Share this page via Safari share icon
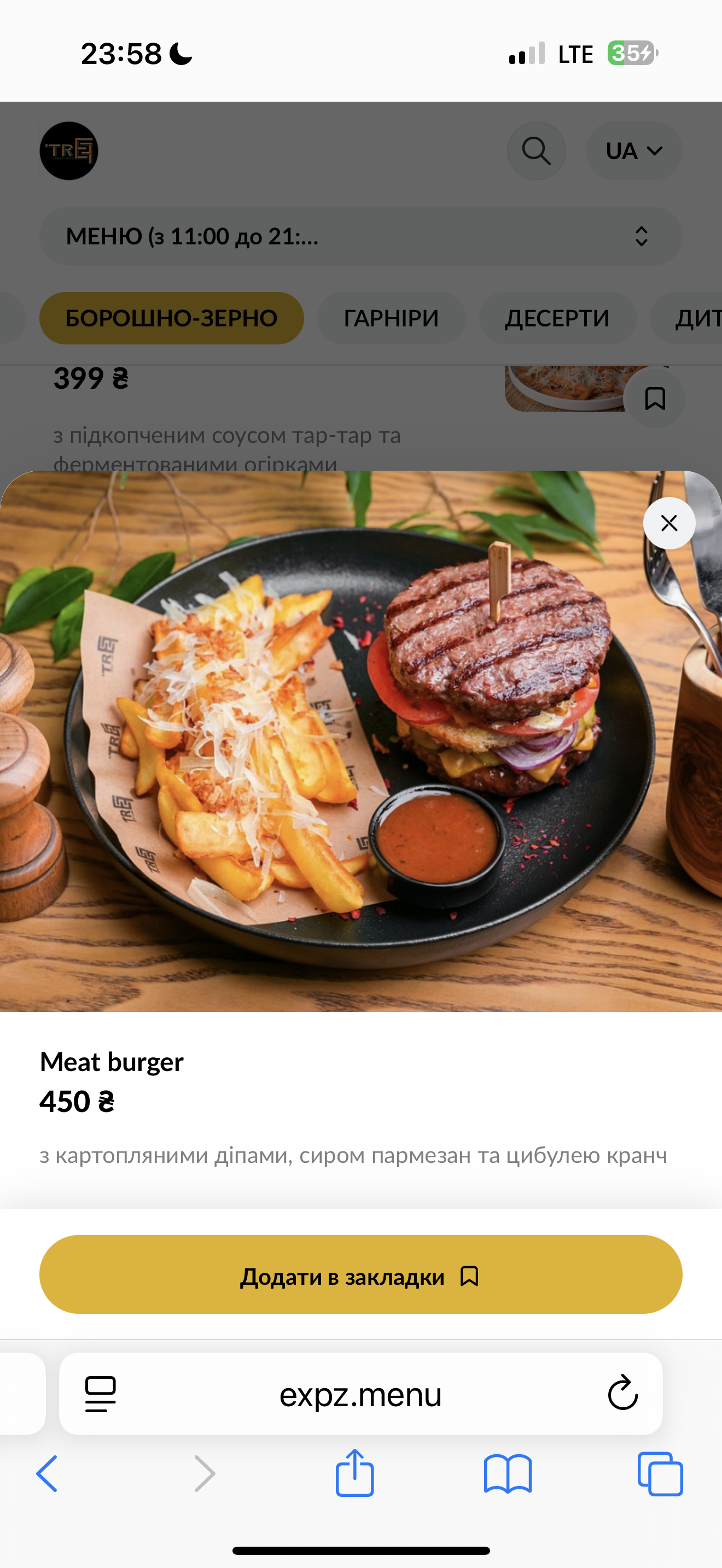 (x=355, y=1472)
